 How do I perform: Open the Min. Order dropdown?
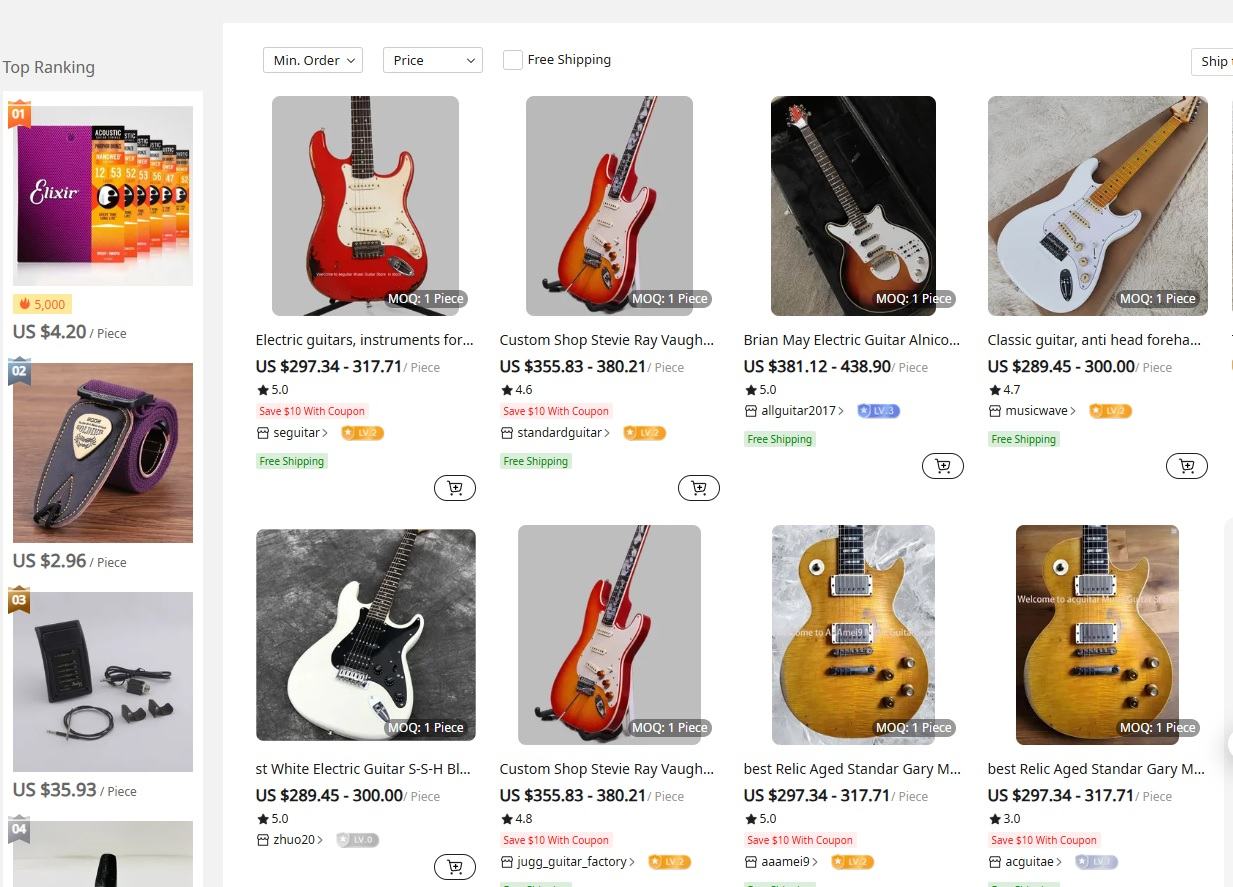[312, 60]
